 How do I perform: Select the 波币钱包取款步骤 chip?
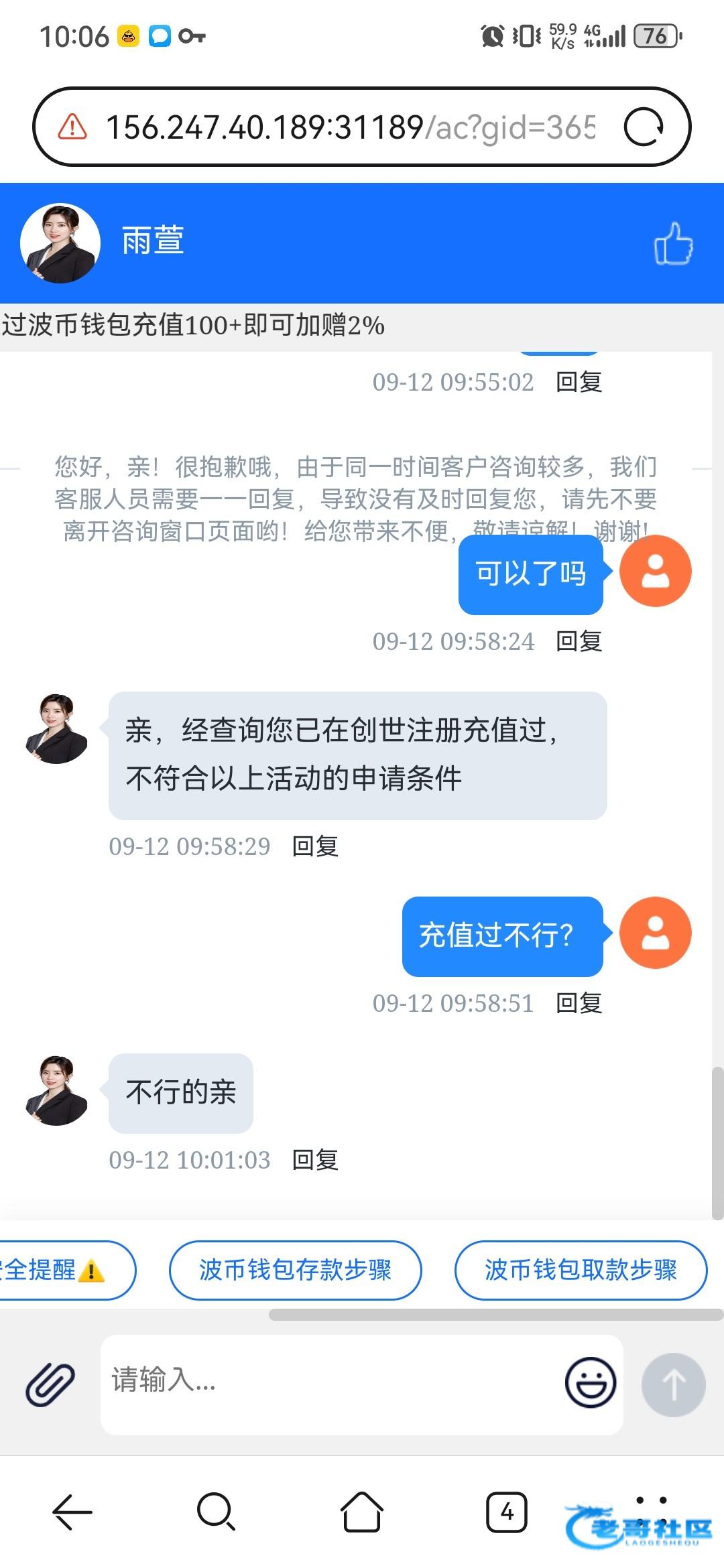coord(581,1270)
